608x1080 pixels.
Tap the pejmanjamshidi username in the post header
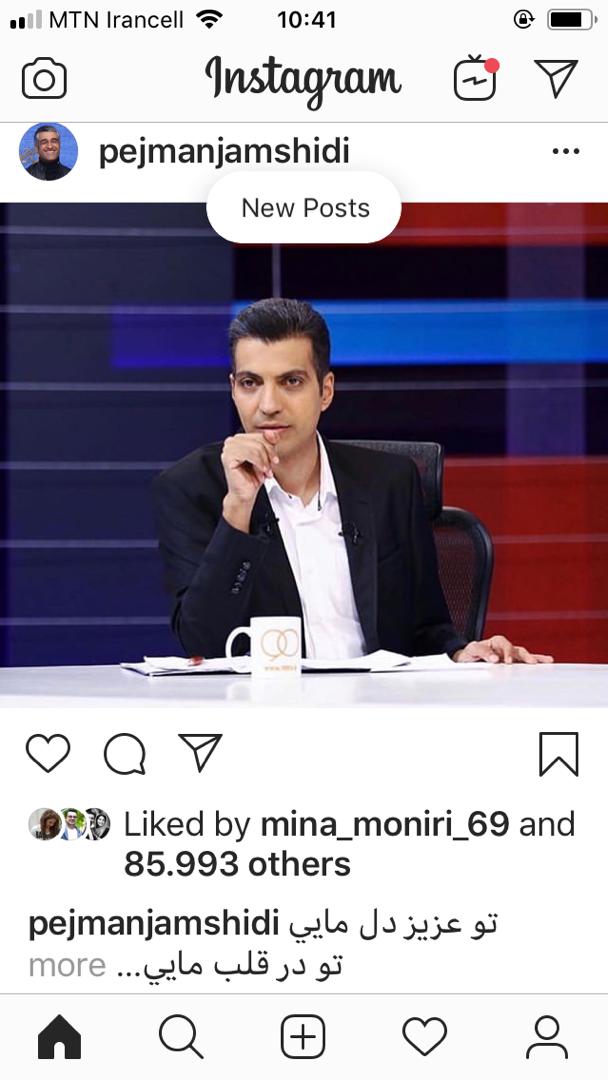coord(224,152)
